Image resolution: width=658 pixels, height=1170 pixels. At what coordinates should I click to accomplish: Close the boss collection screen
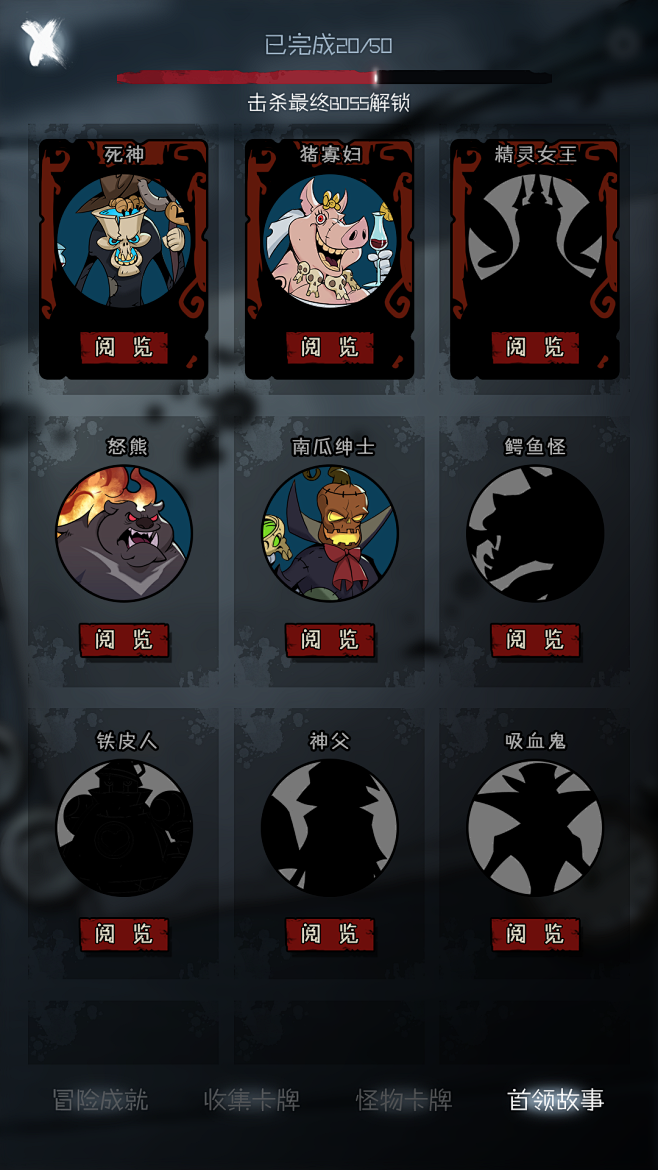(42, 43)
